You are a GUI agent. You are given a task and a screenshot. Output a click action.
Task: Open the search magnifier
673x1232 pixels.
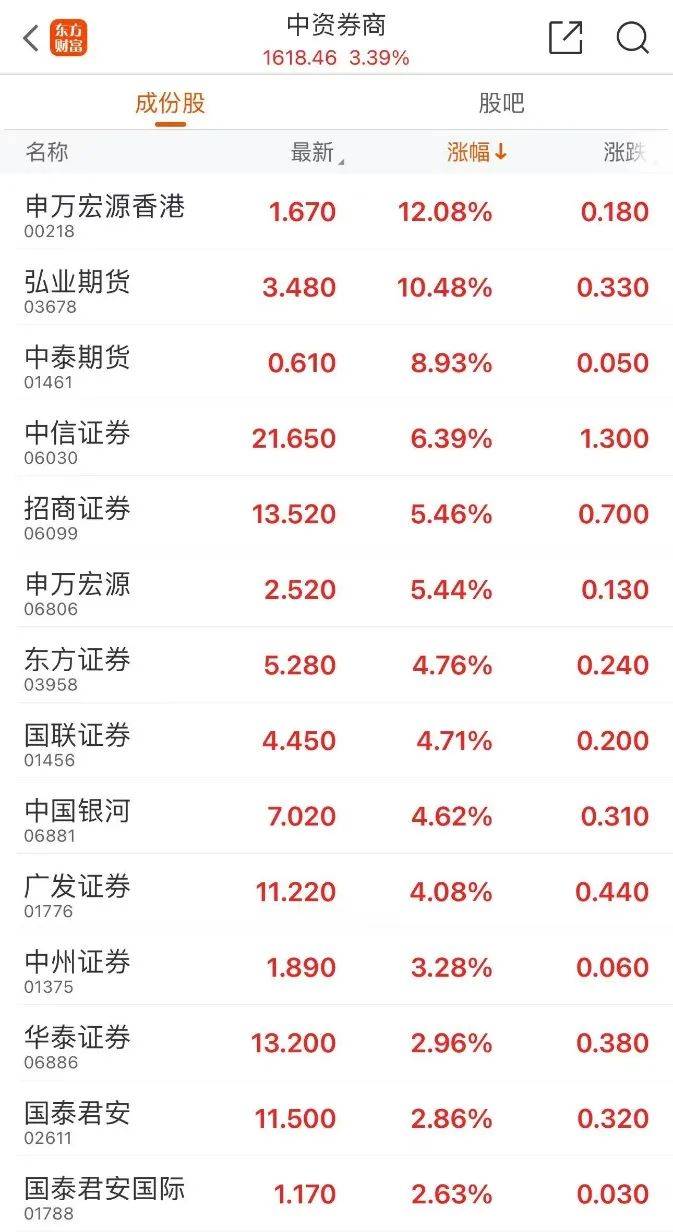click(633, 38)
